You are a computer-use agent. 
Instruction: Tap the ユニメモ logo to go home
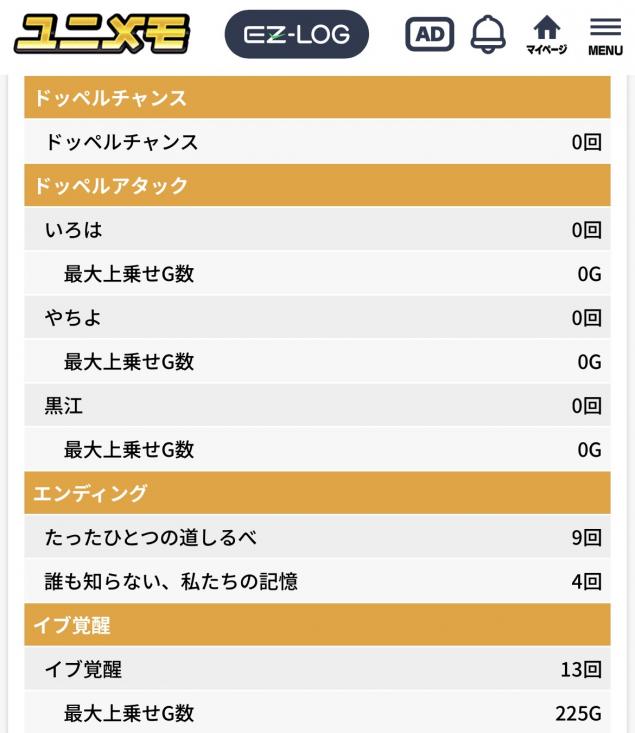102,35
